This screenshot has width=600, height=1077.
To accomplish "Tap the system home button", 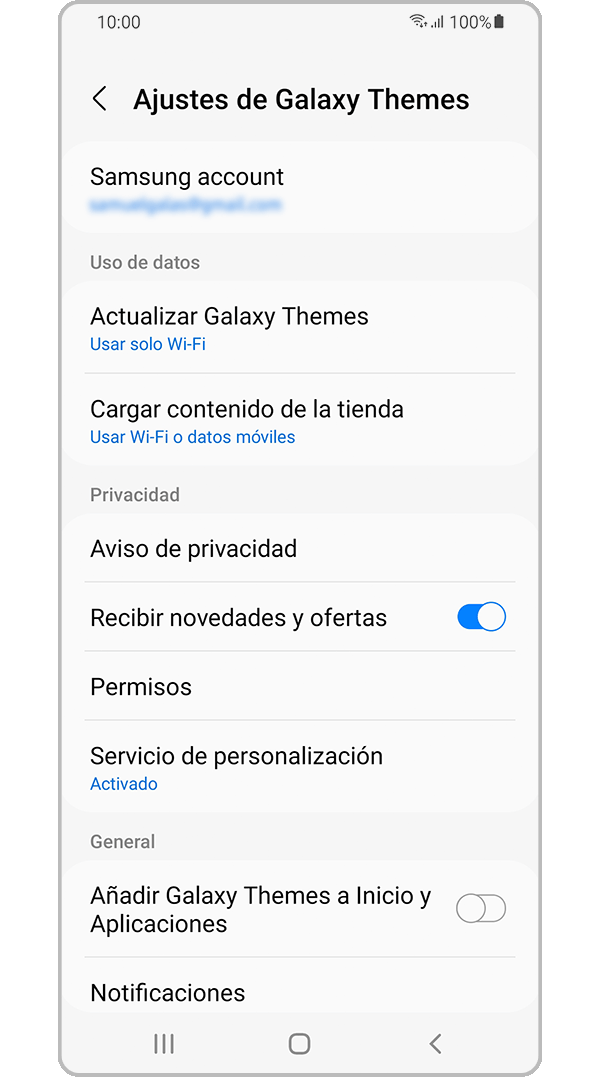I will [x=299, y=1044].
